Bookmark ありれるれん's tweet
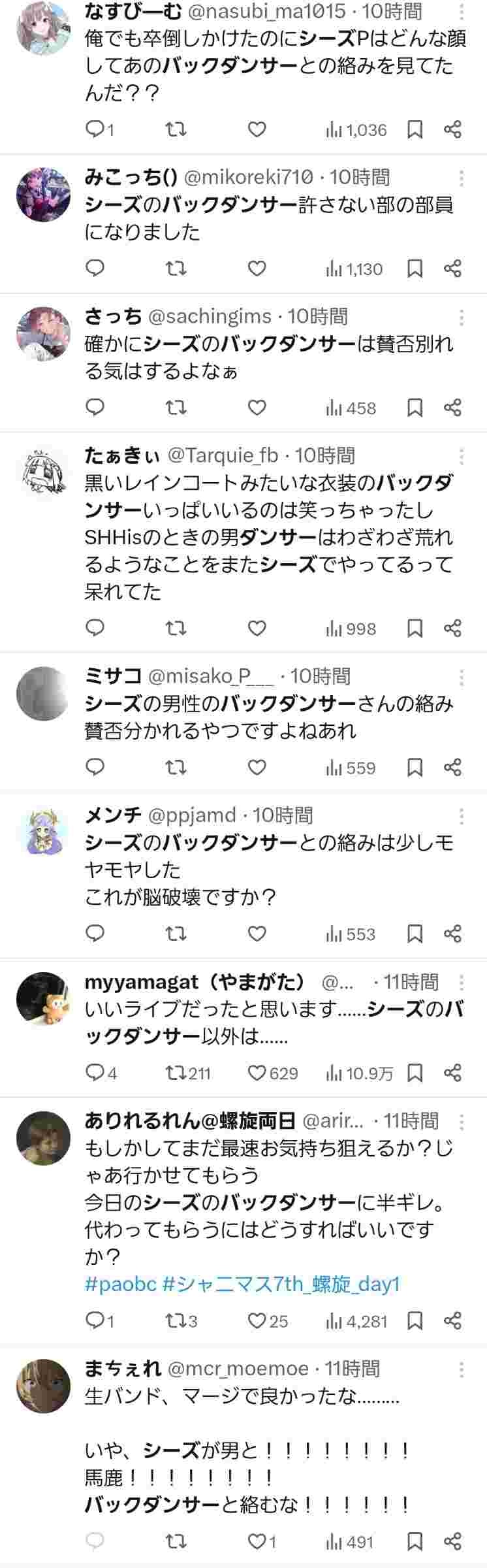This screenshot has height=1568, width=487. pos(415,1321)
